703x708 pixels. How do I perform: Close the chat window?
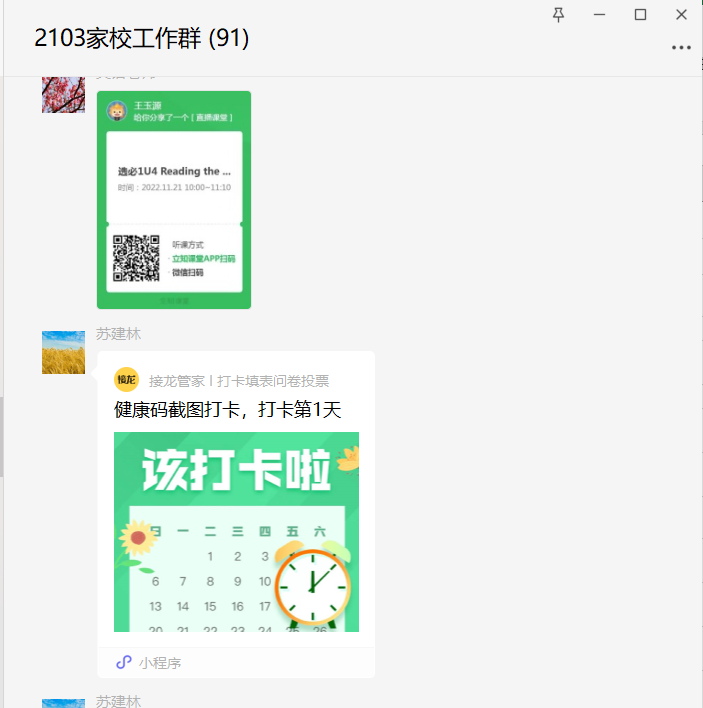point(681,14)
